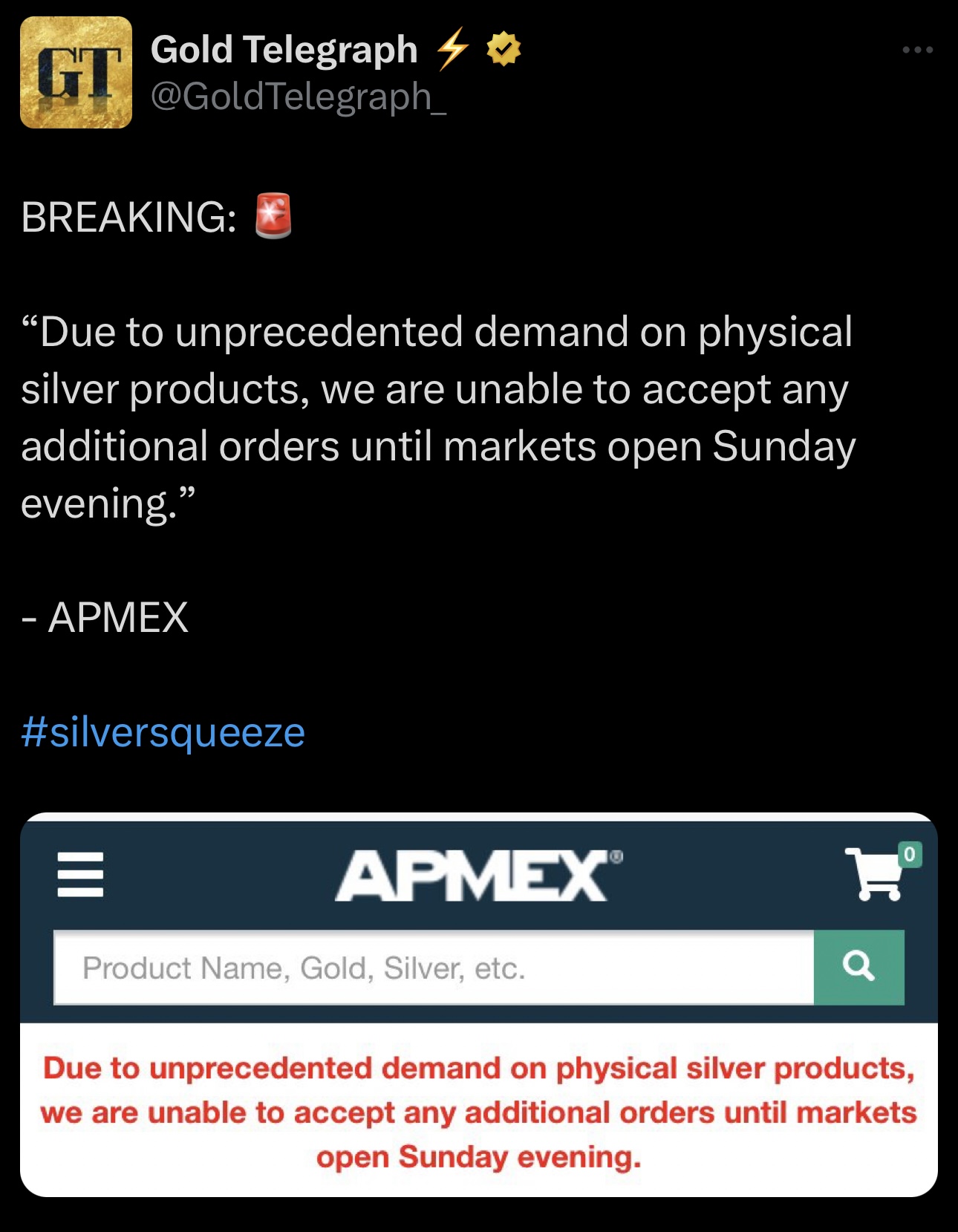
Task: View the attached APMEX screenshot image
Action: (478, 1004)
